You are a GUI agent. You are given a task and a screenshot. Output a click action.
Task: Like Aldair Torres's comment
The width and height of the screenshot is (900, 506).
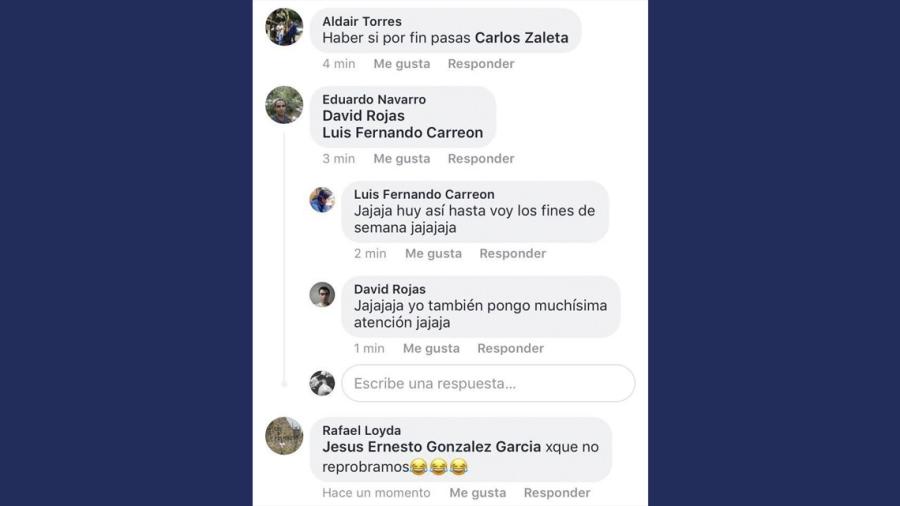[401, 64]
